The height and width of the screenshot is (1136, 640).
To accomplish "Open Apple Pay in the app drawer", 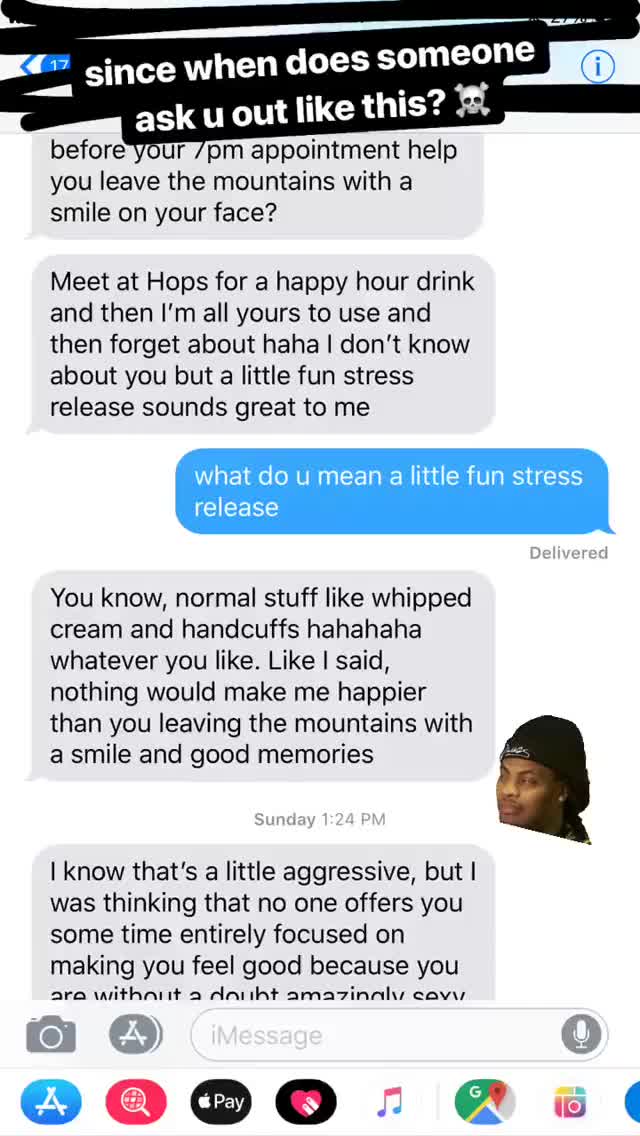I will pos(220,1102).
